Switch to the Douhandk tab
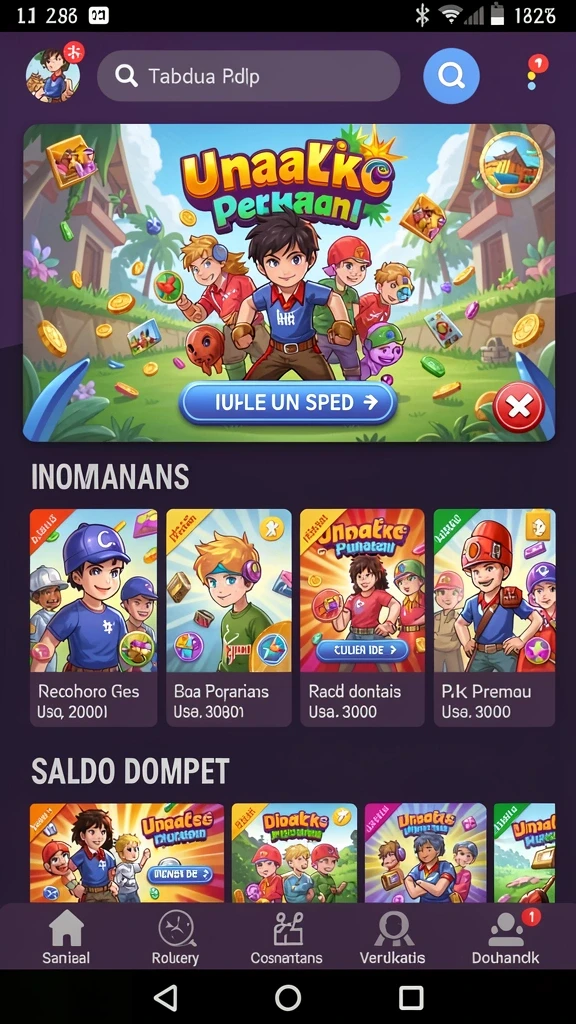Screen dimensions: 576x1024 pyautogui.click(x=506, y=938)
